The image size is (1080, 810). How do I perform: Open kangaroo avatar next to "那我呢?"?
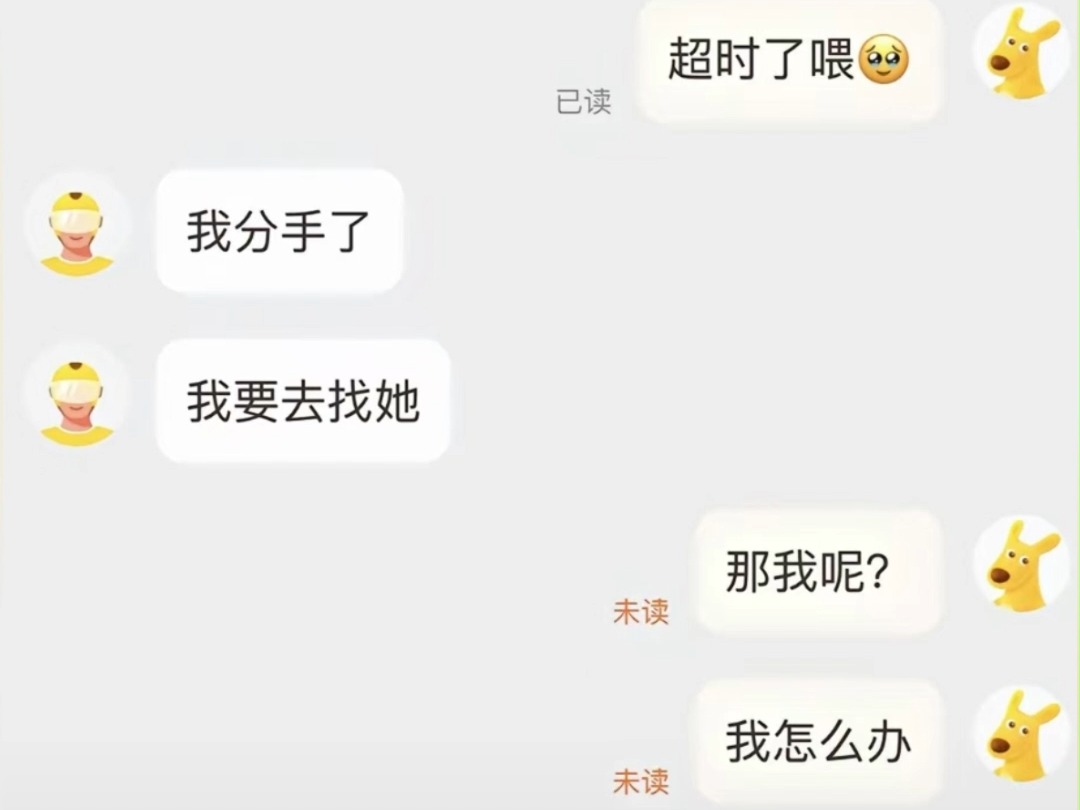click(x=1021, y=566)
